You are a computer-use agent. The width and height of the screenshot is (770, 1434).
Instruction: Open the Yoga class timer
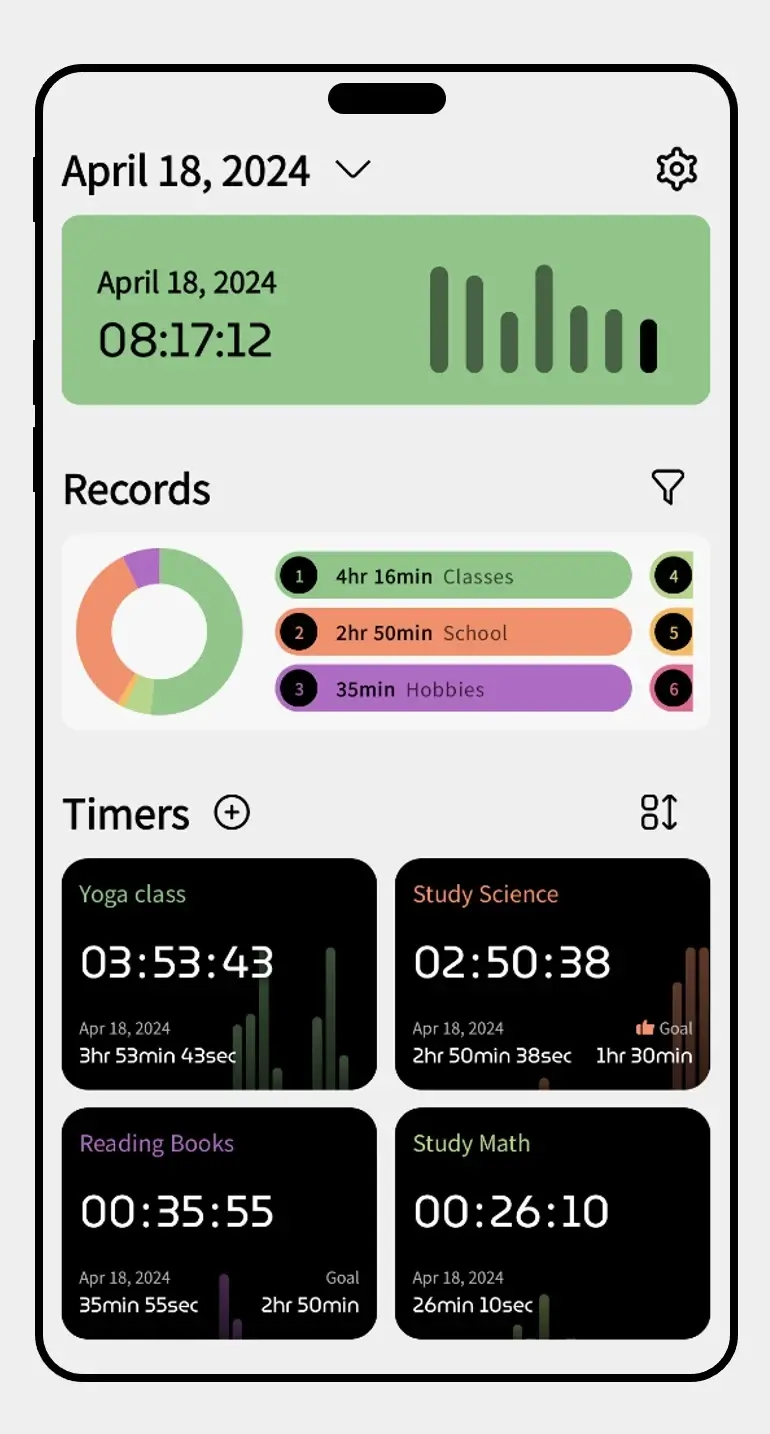coord(219,974)
